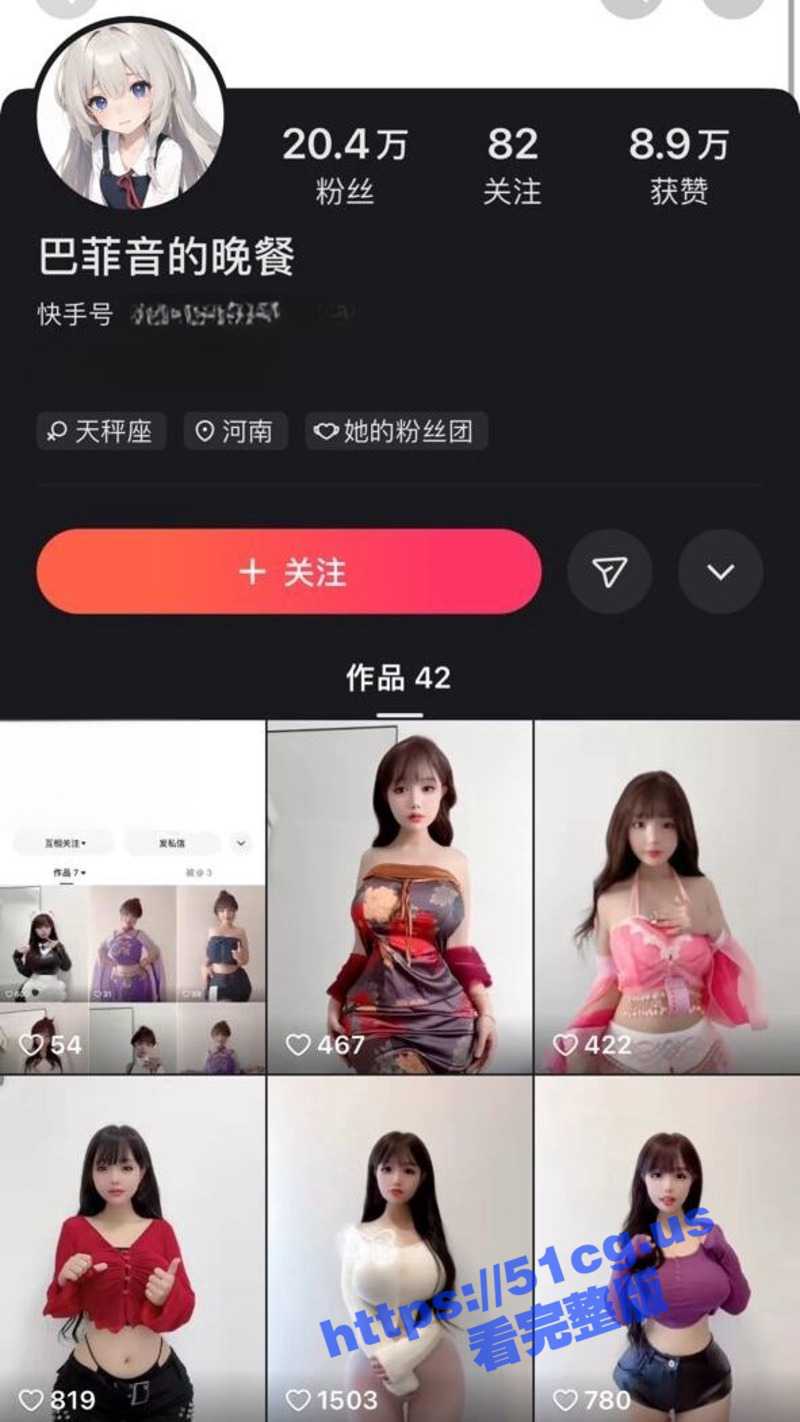The height and width of the screenshot is (1422, 800).
Task: Toggle follow status on this profile
Action: pos(288,571)
